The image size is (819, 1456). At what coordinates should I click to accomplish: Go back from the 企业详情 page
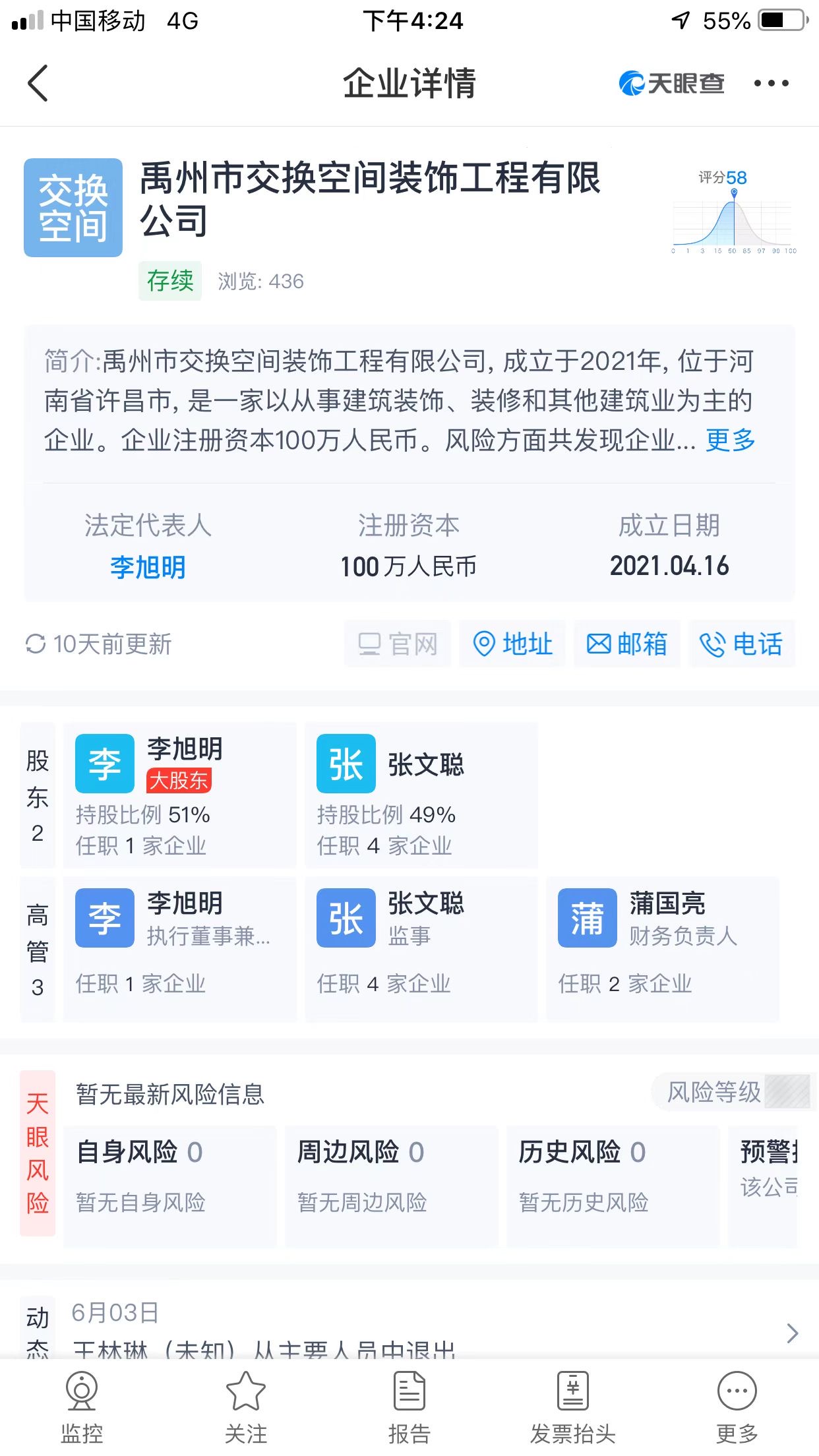coord(38,83)
